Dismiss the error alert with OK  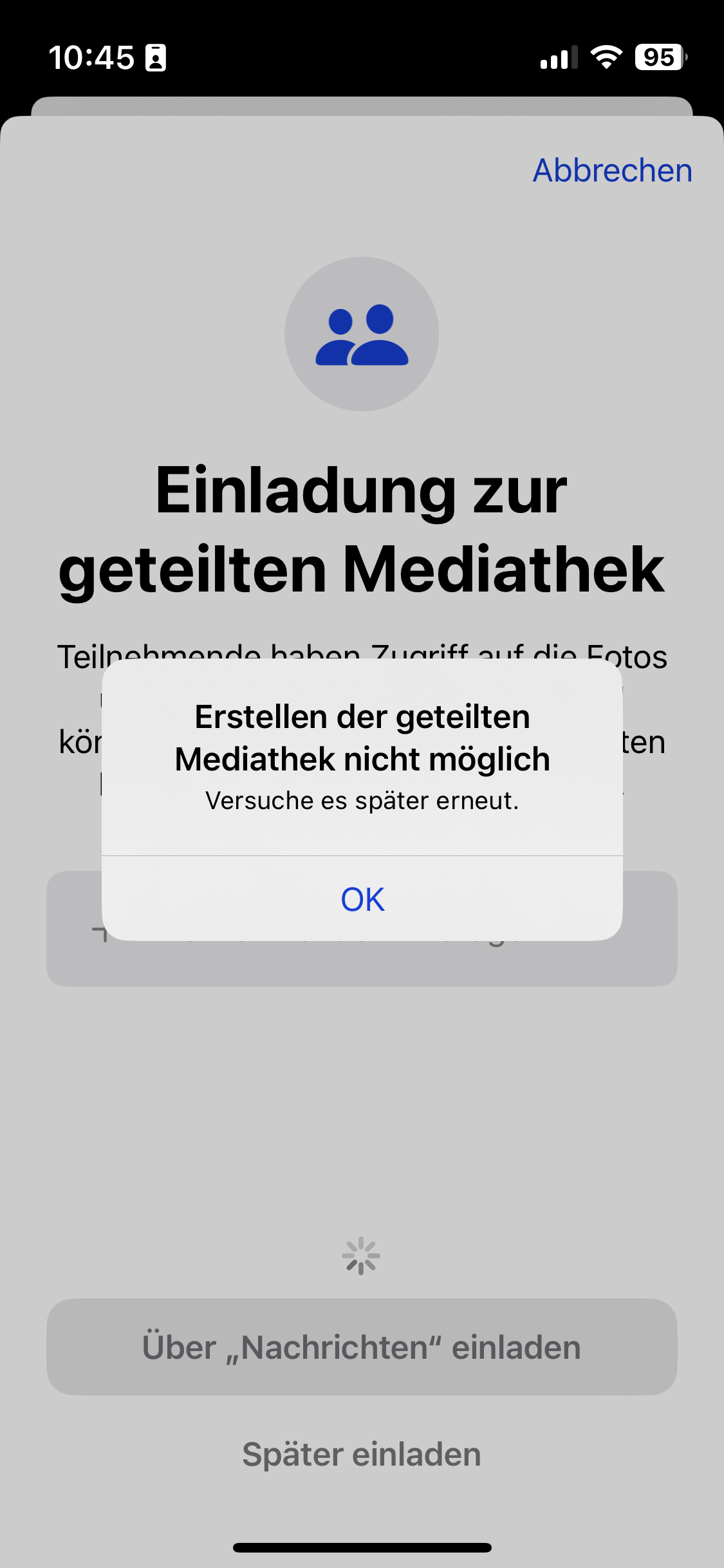(x=362, y=899)
